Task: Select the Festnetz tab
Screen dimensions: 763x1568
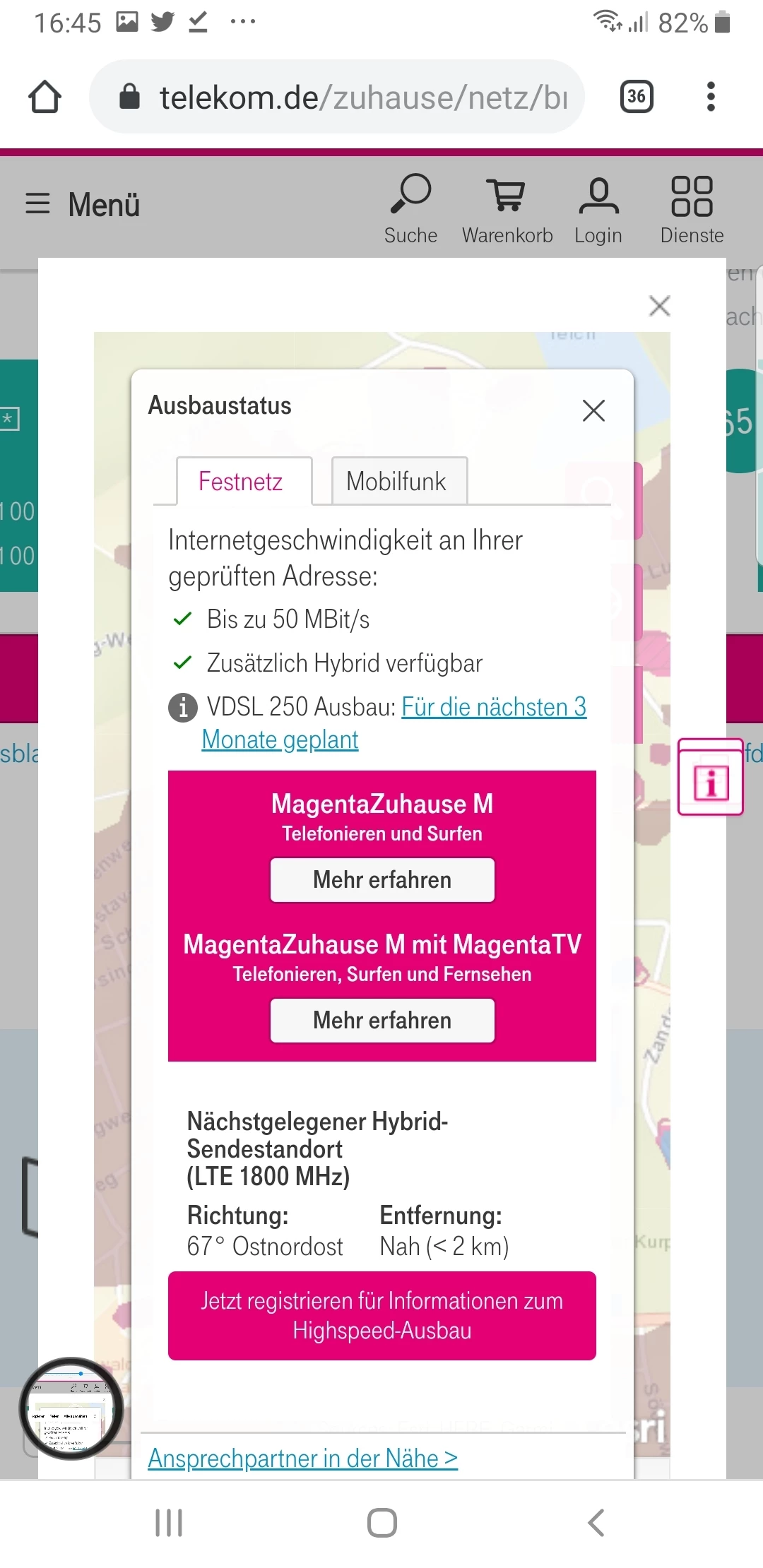Action: click(x=241, y=482)
